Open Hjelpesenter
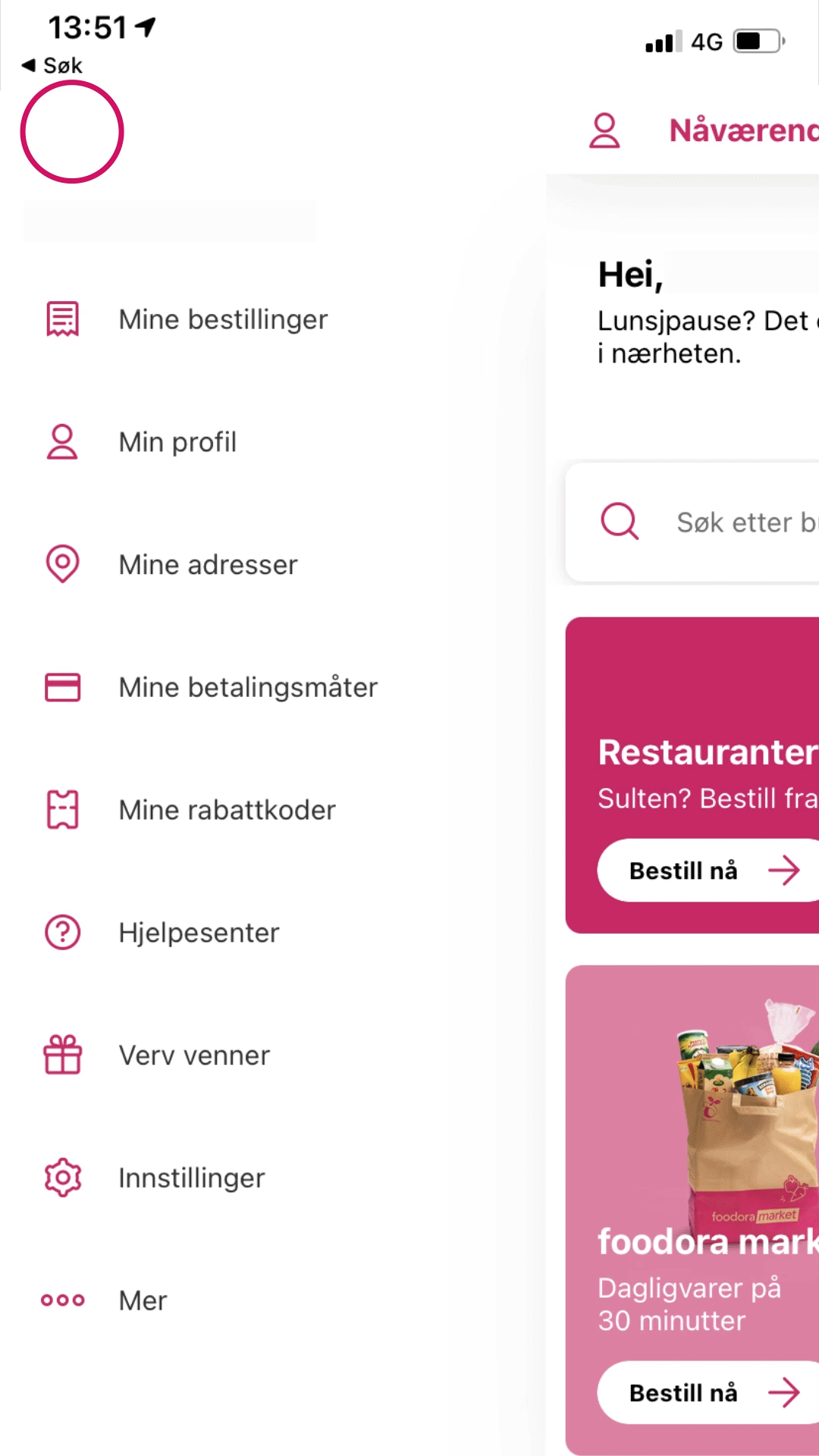Viewport: 819px width, 1456px height. [199, 933]
